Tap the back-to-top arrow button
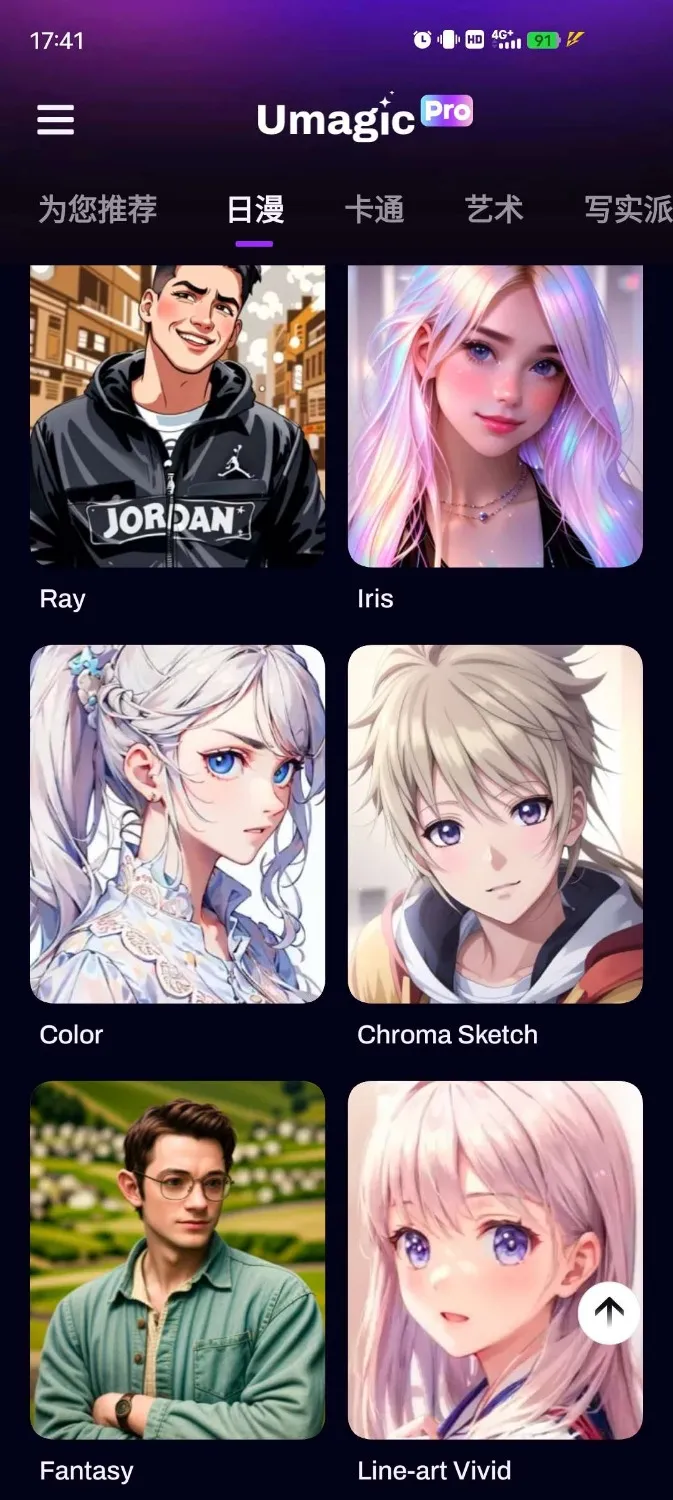The width and height of the screenshot is (673, 1500). (608, 1312)
